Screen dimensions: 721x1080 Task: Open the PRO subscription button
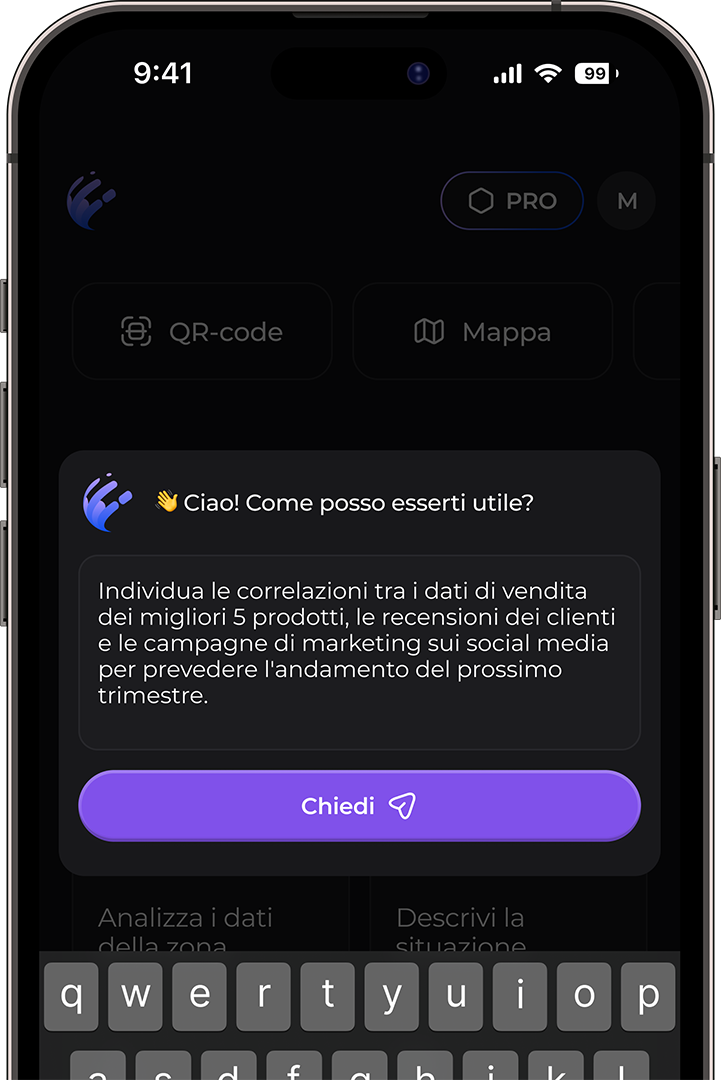512,201
